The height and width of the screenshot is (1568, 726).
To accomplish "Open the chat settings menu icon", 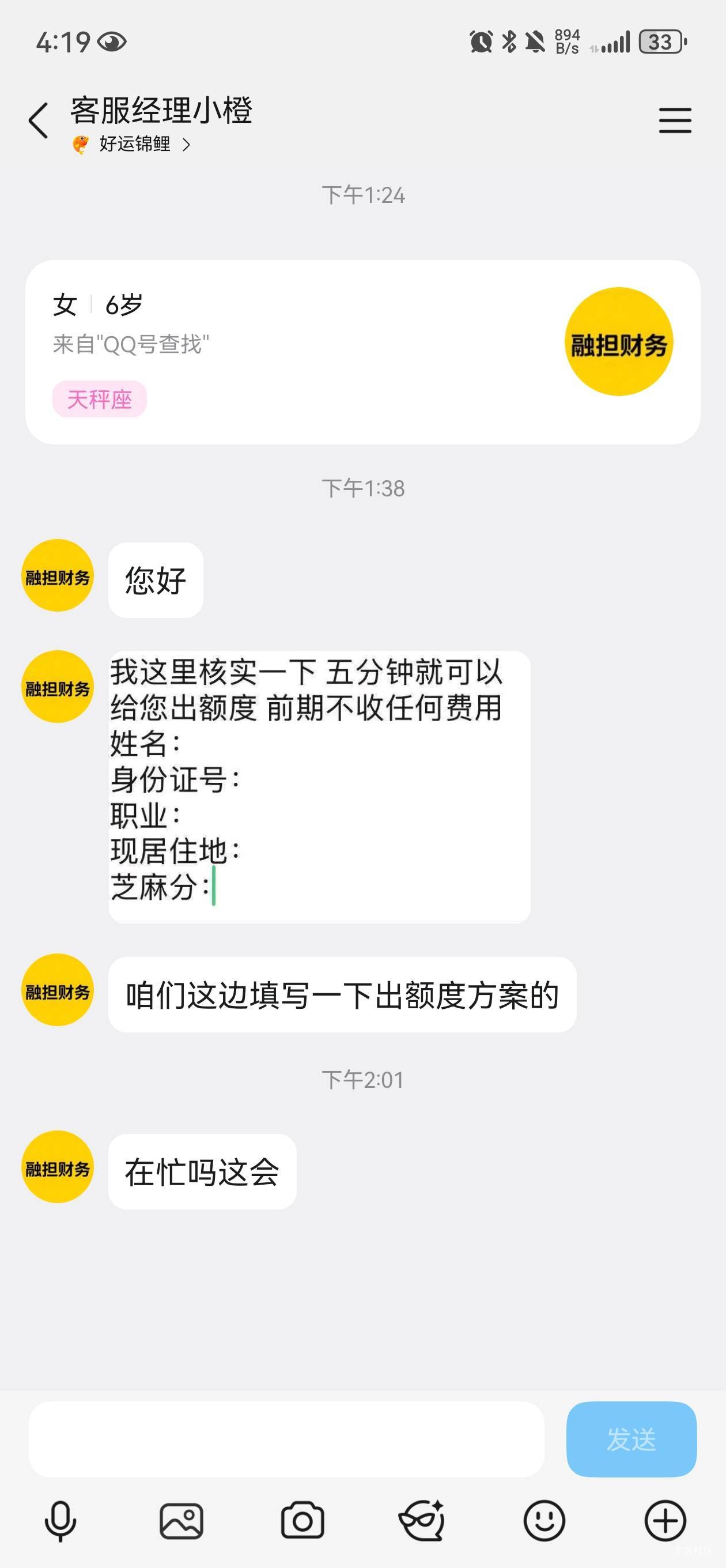I will click(x=675, y=120).
